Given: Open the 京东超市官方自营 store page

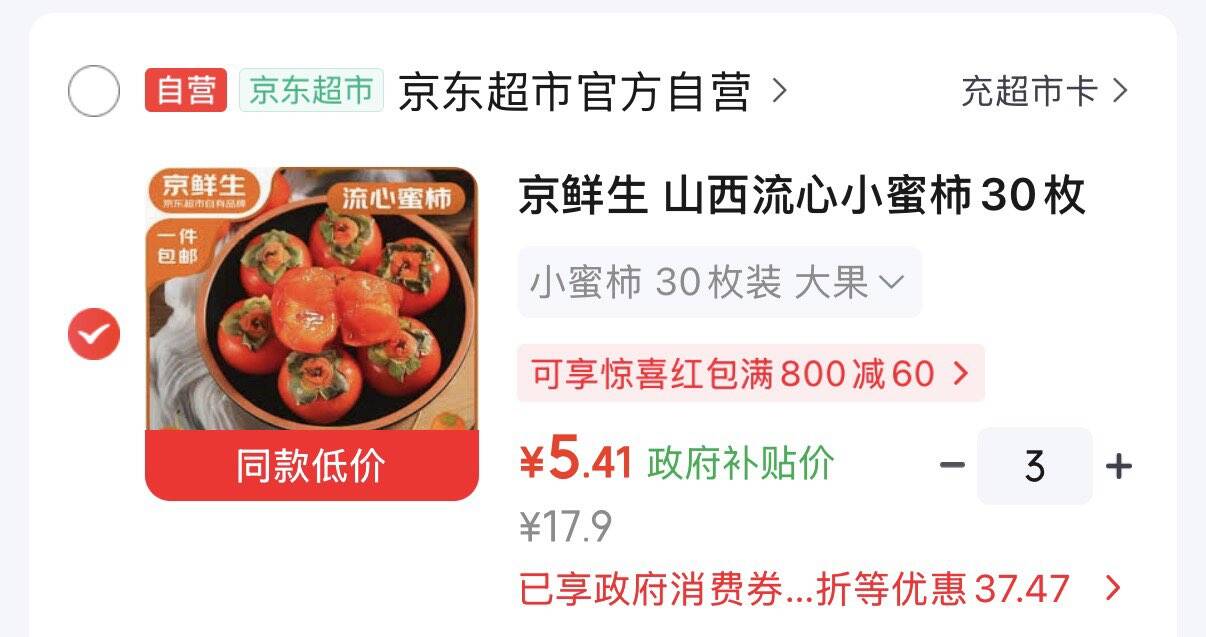Looking at the screenshot, I should tap(593, 92).
